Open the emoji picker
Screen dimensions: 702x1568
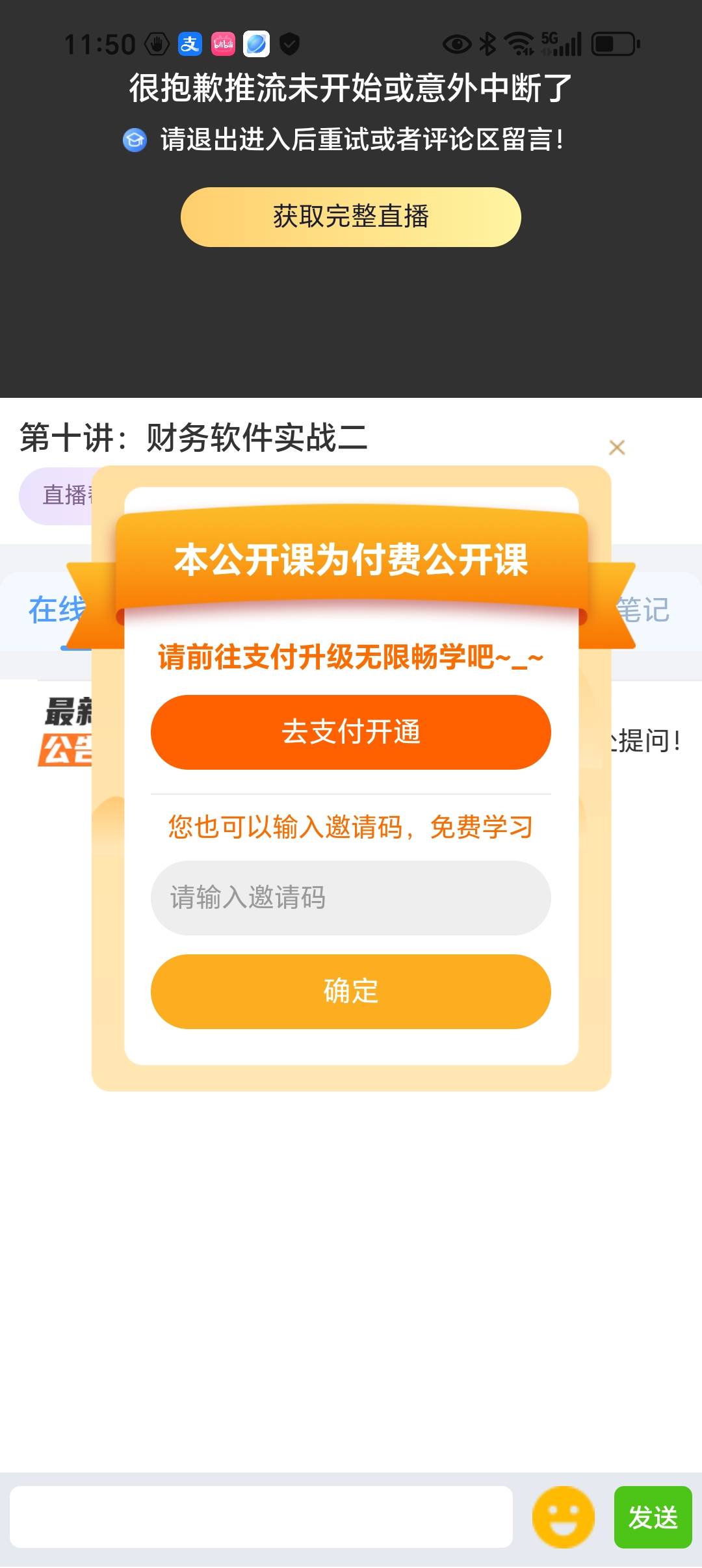563,1517
